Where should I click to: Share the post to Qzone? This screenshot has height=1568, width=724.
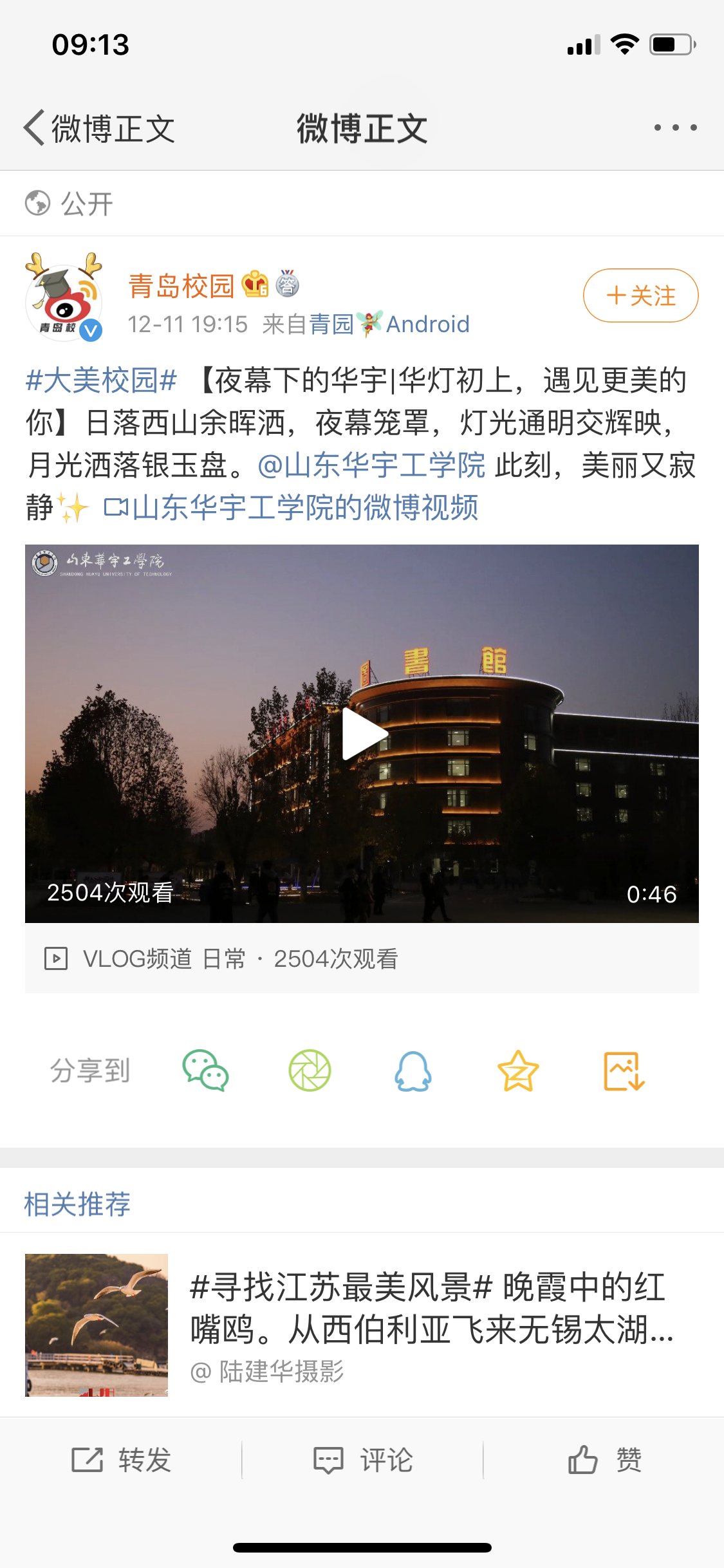518,1071
